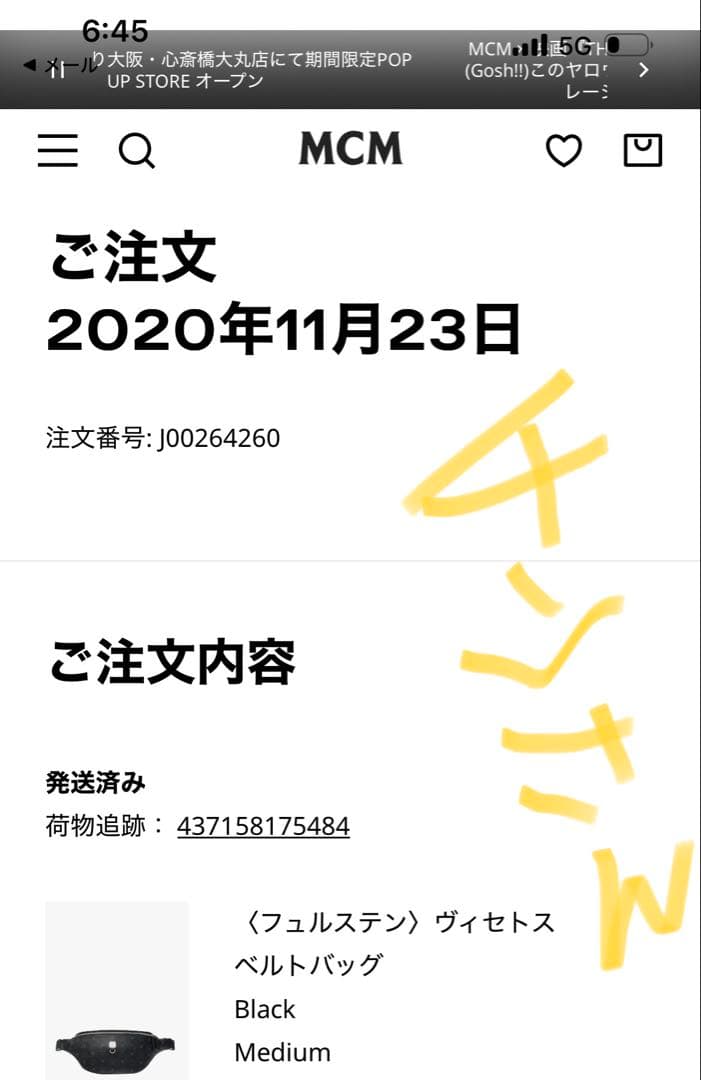Open the search icon
The image size is (701, 1080).
point(136,151)
